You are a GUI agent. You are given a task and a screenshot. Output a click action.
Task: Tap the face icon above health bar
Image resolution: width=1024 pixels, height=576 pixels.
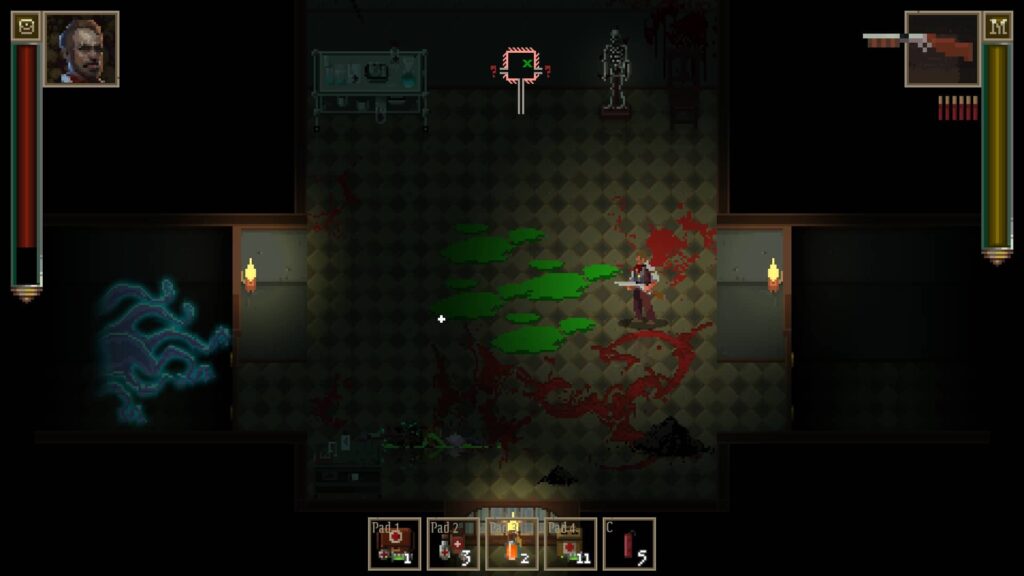pyautogui.click(x=26, y=27)
